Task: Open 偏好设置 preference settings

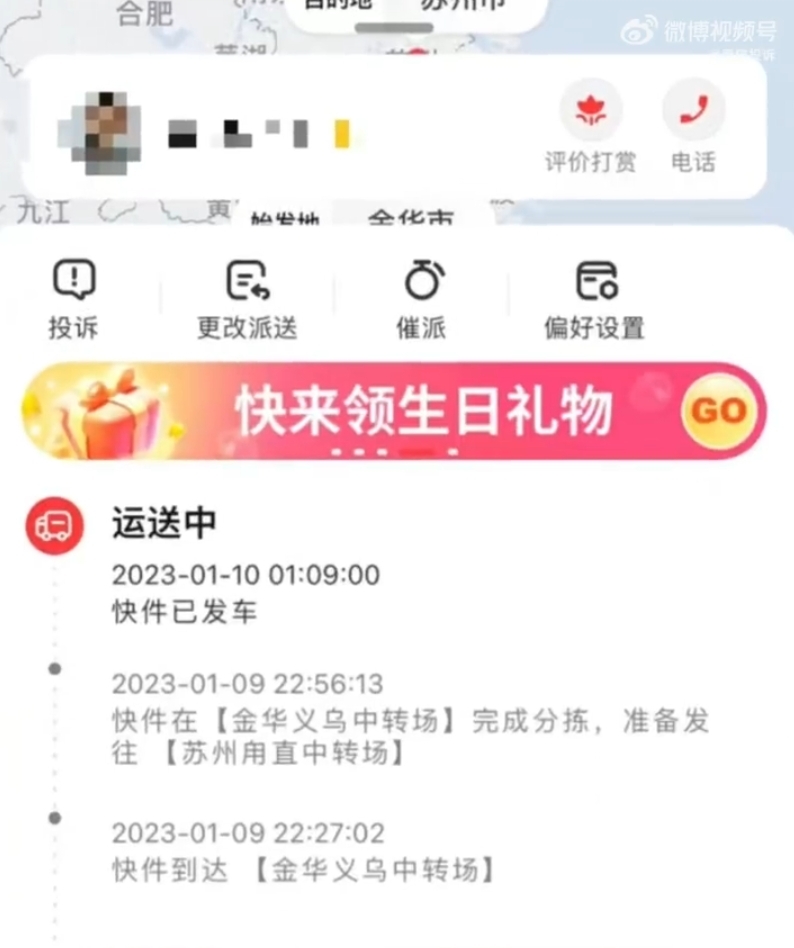Action: (x=595, y=298)
